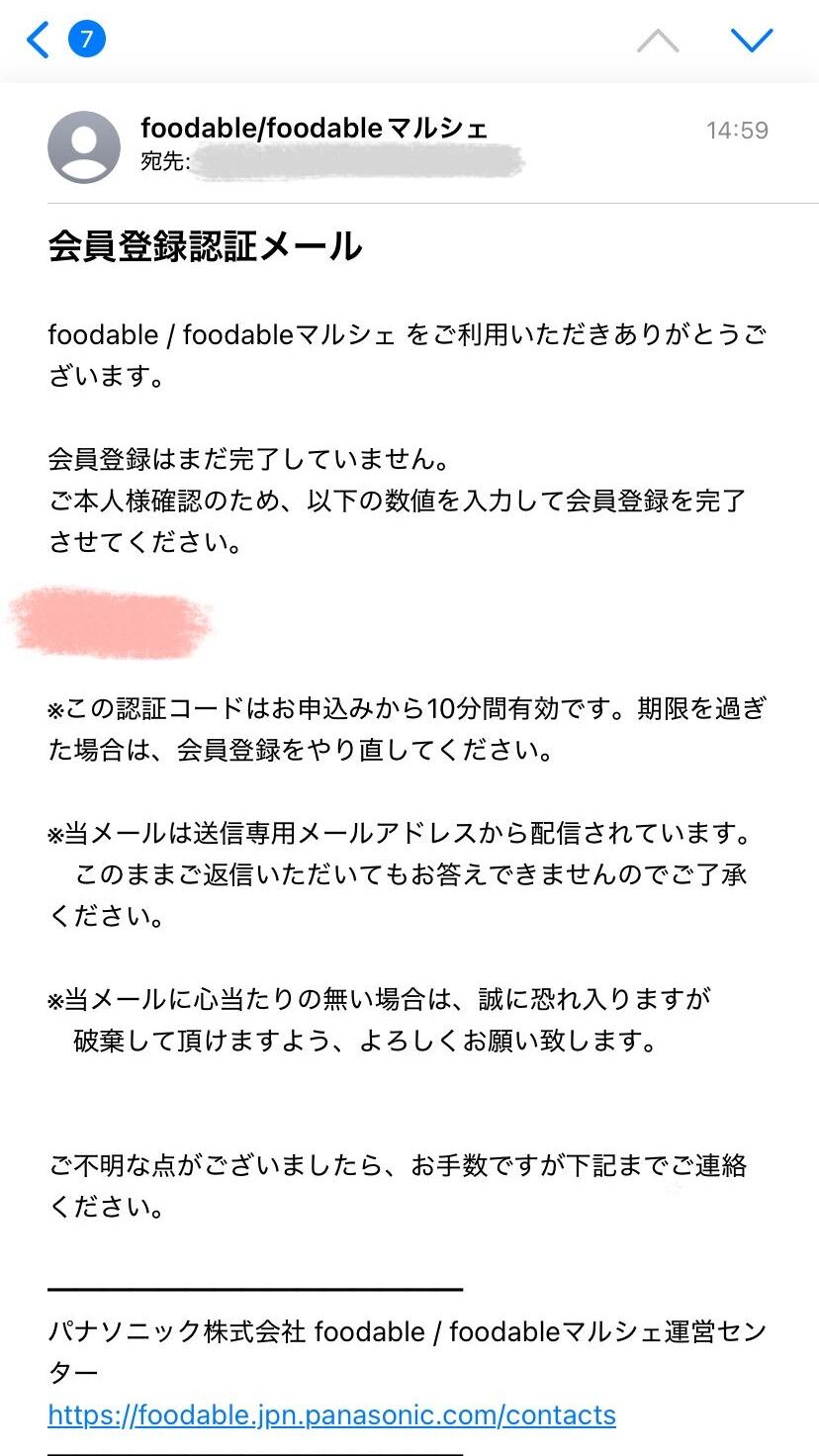This screenshot has height=1456, width=819.
Task: View sender details for foodable/foodableマルシェ
Action: [314, 129]
